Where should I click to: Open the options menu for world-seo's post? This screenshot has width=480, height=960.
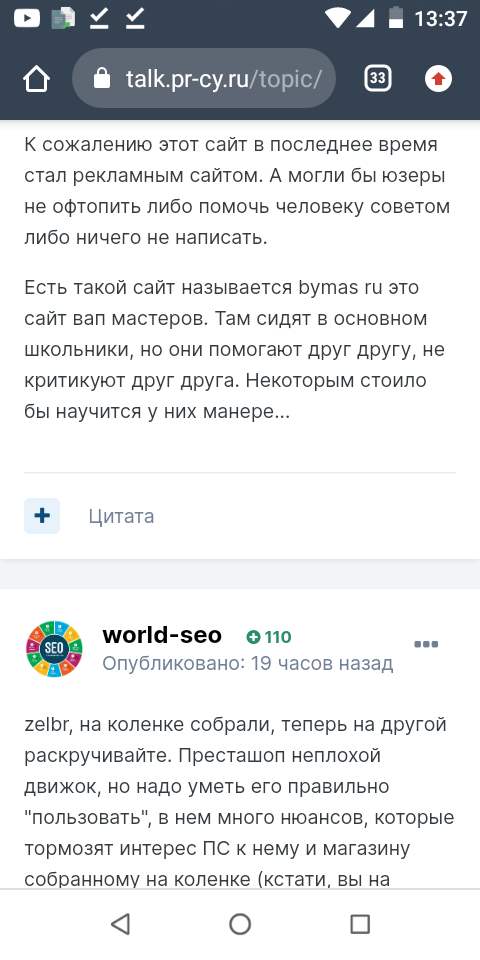pyautogui.click(x=426, y=644)
